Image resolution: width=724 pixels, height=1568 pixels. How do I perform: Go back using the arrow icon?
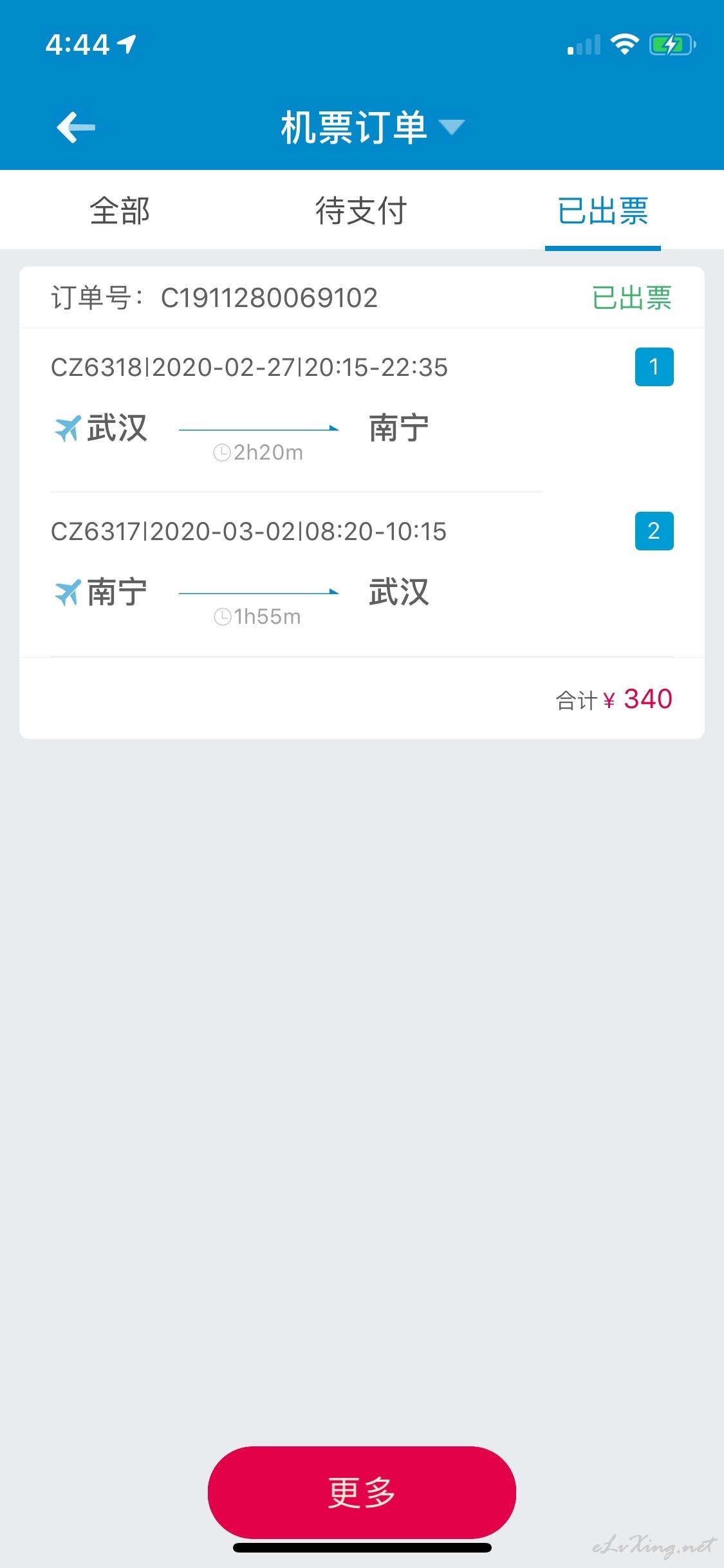pyautogui.click(x=76, y=127)
